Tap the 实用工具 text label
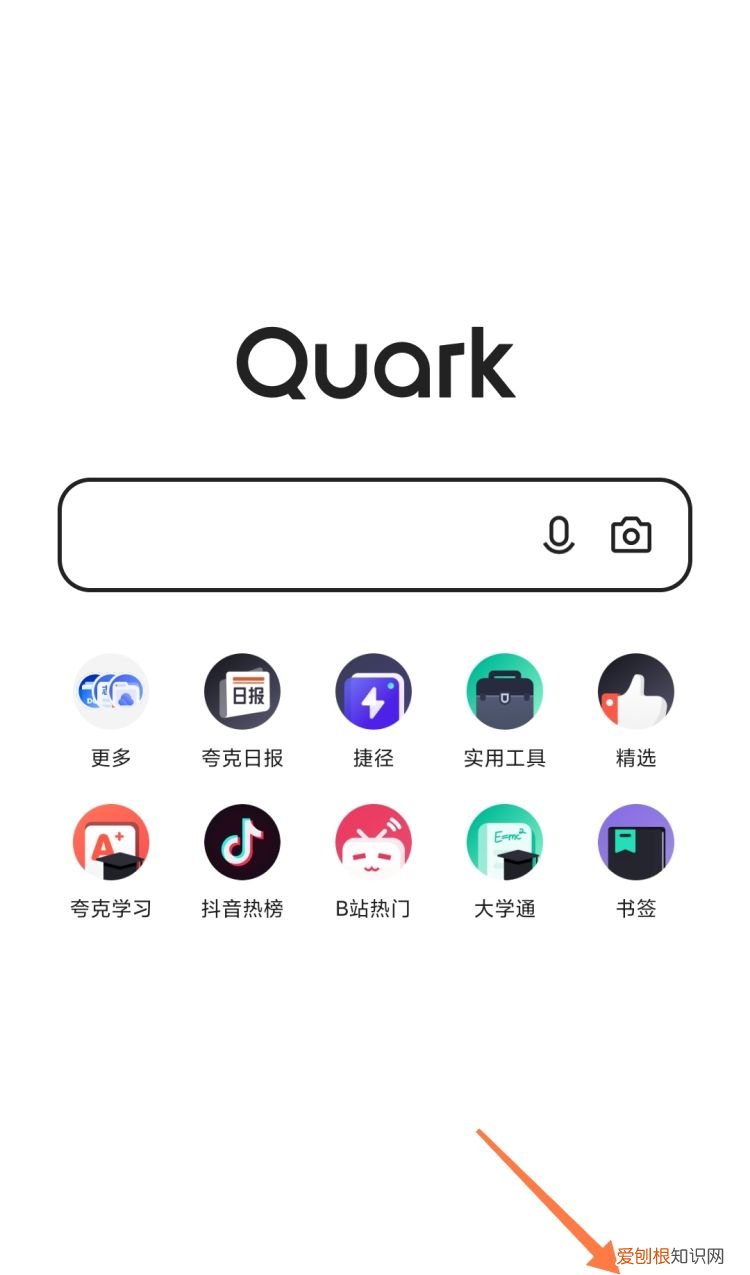This screenshot has width=750, height=1275. (x=504, y=758)
